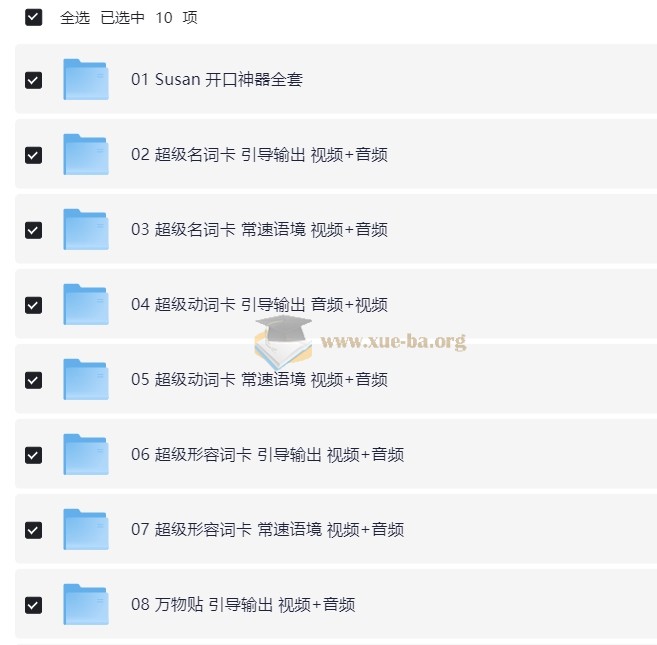Image resolution: width=657 pixels, height=645 pixels.
Task: Toggle the checkbox for 04 超级动词卡 引导输出
Action: click(x=34, y=305)
